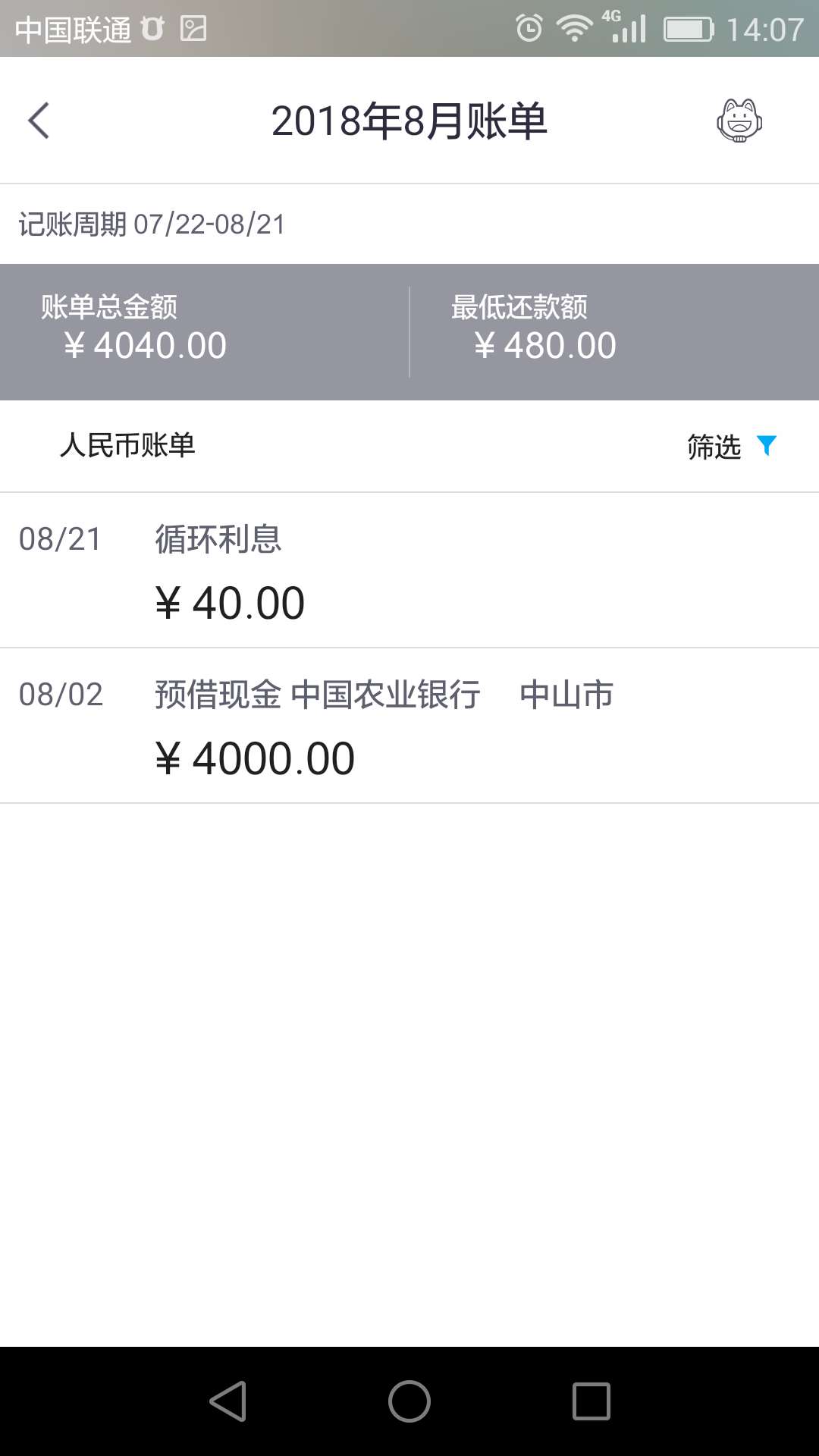Image resolution: width=819 pixels, height=1456 pixels.
Task: Open the 筛选 filter option
Action: coord(732,447)
